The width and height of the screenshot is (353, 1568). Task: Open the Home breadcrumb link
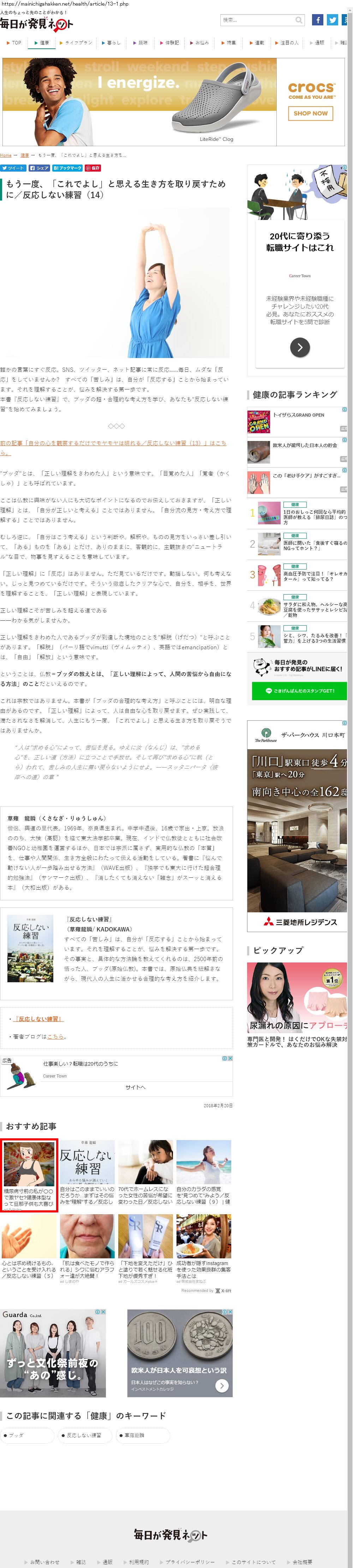point(6,155)
